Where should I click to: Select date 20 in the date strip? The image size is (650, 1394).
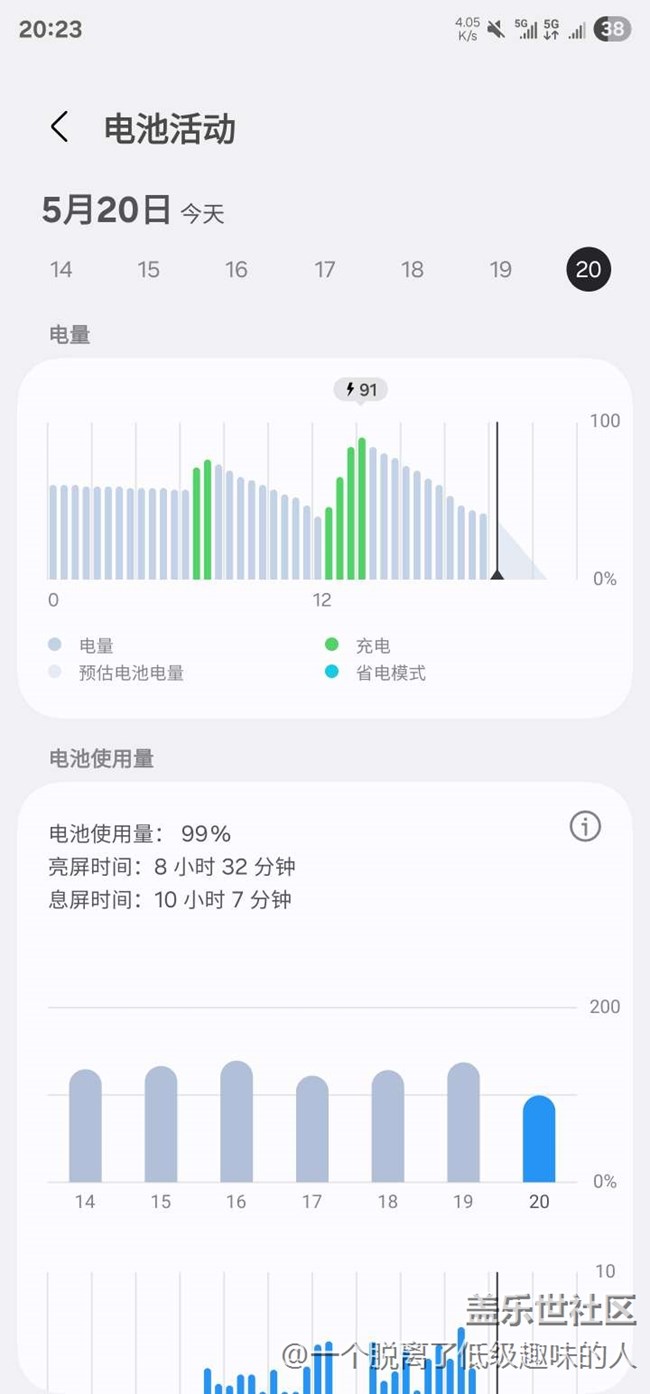[588, 269]
